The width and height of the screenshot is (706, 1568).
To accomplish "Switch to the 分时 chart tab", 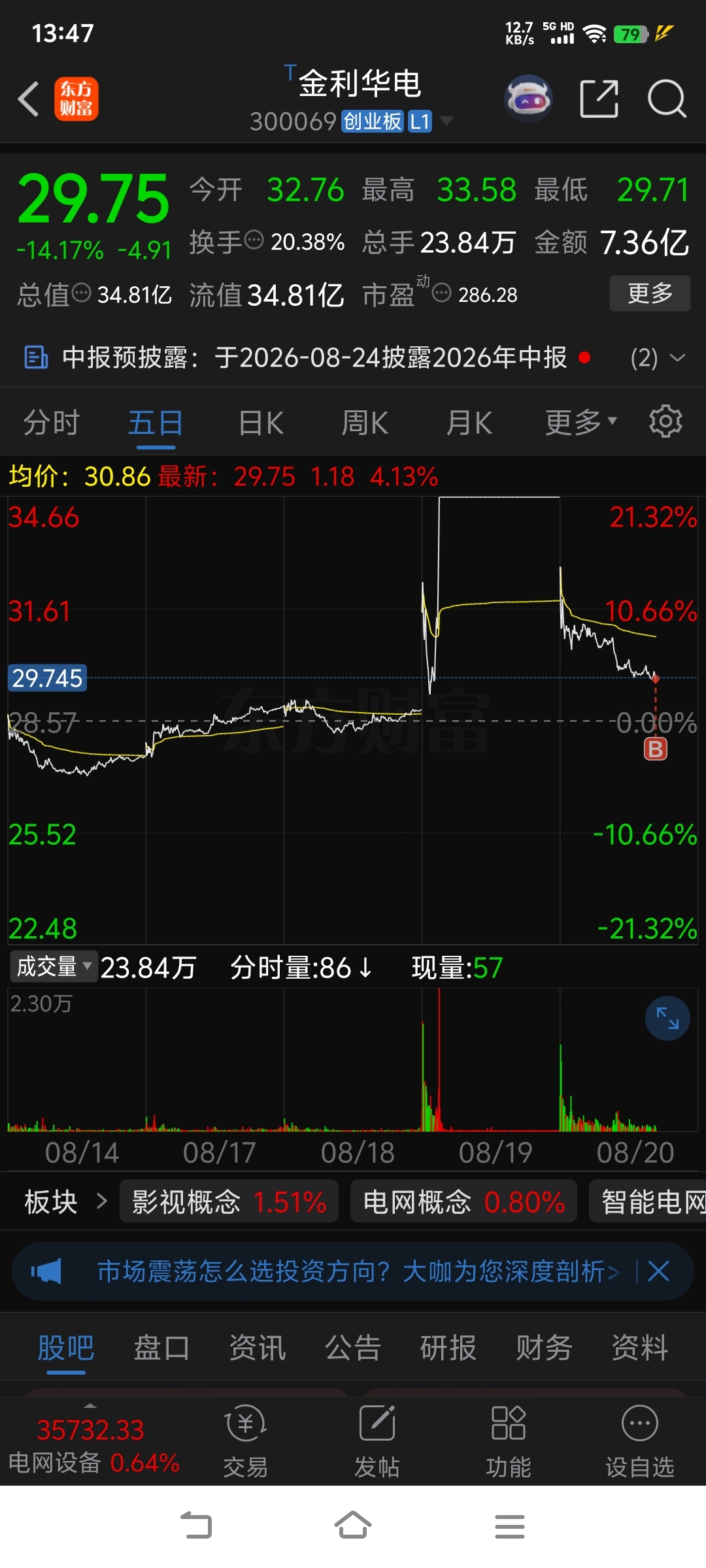I will (x=52, y=423).
